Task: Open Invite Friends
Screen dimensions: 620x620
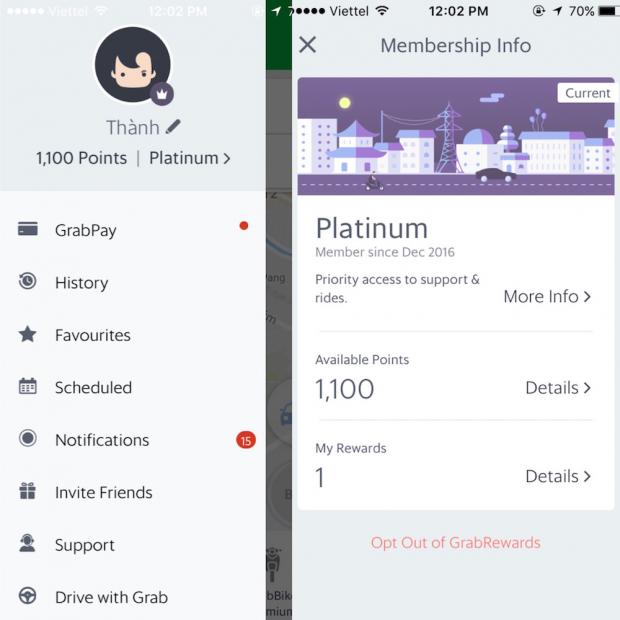Action: 103,492
